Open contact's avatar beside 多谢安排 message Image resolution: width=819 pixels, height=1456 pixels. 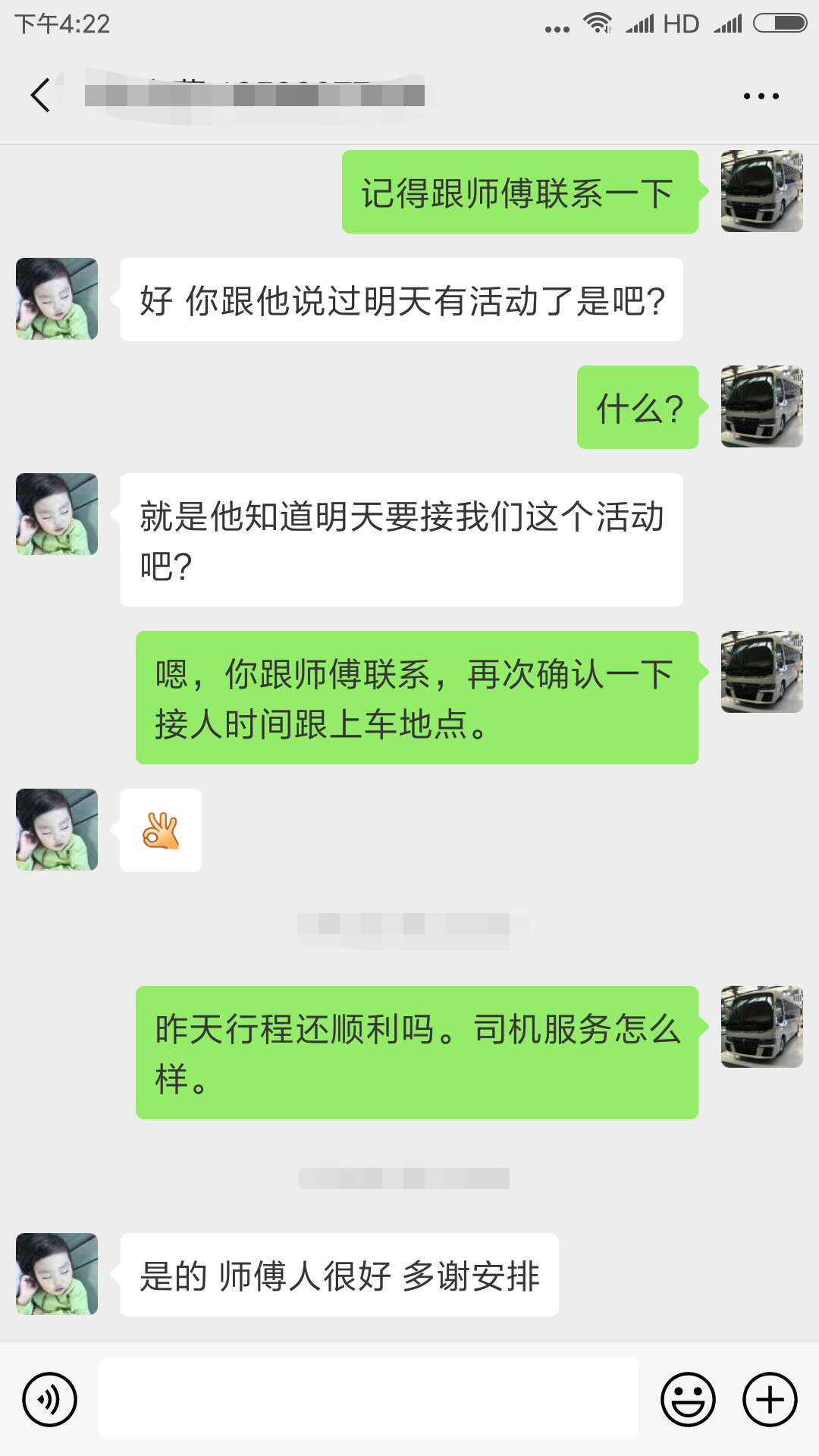pos(57,1274)
